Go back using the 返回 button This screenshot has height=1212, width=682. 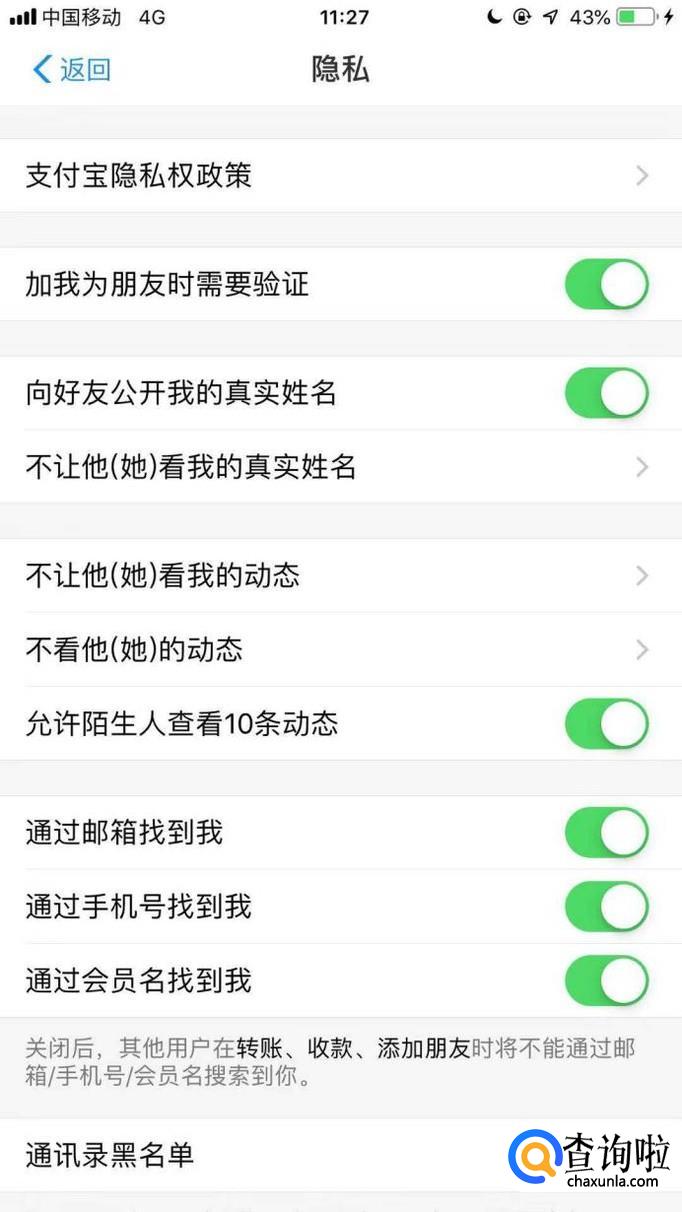click(x=72, y=69)
